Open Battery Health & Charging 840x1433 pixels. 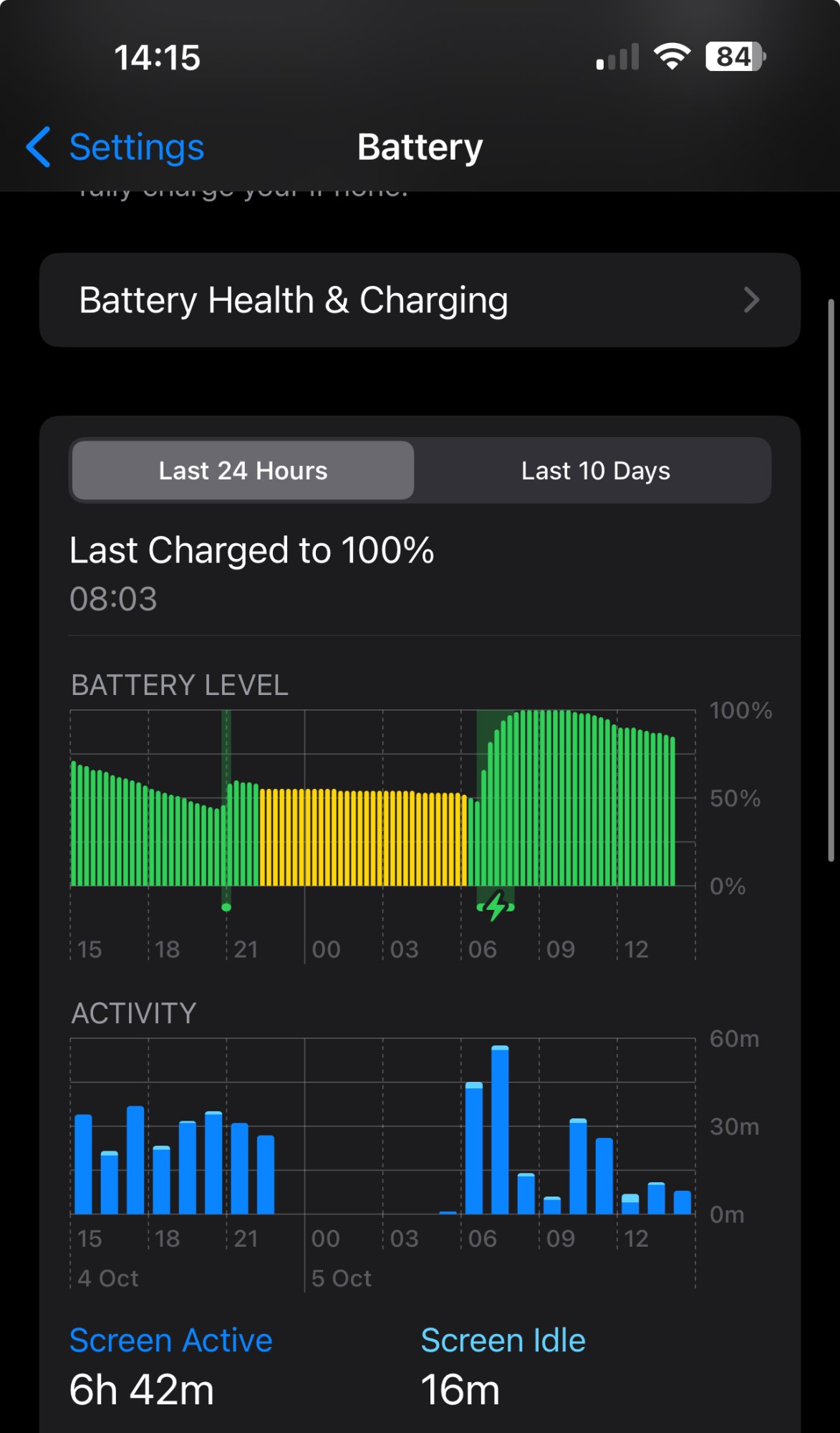[x=420, y=300]
